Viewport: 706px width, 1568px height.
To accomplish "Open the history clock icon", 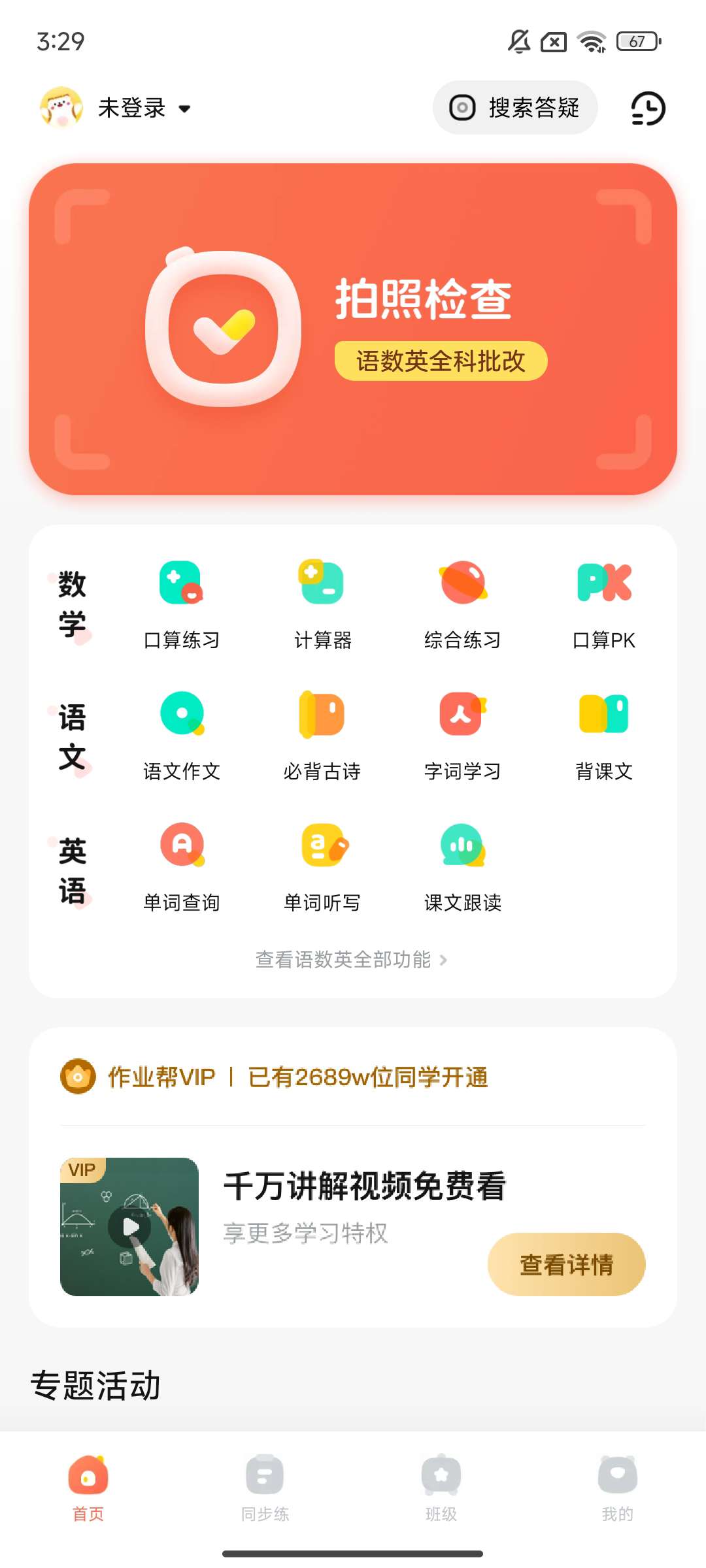I will pos(648,108).
